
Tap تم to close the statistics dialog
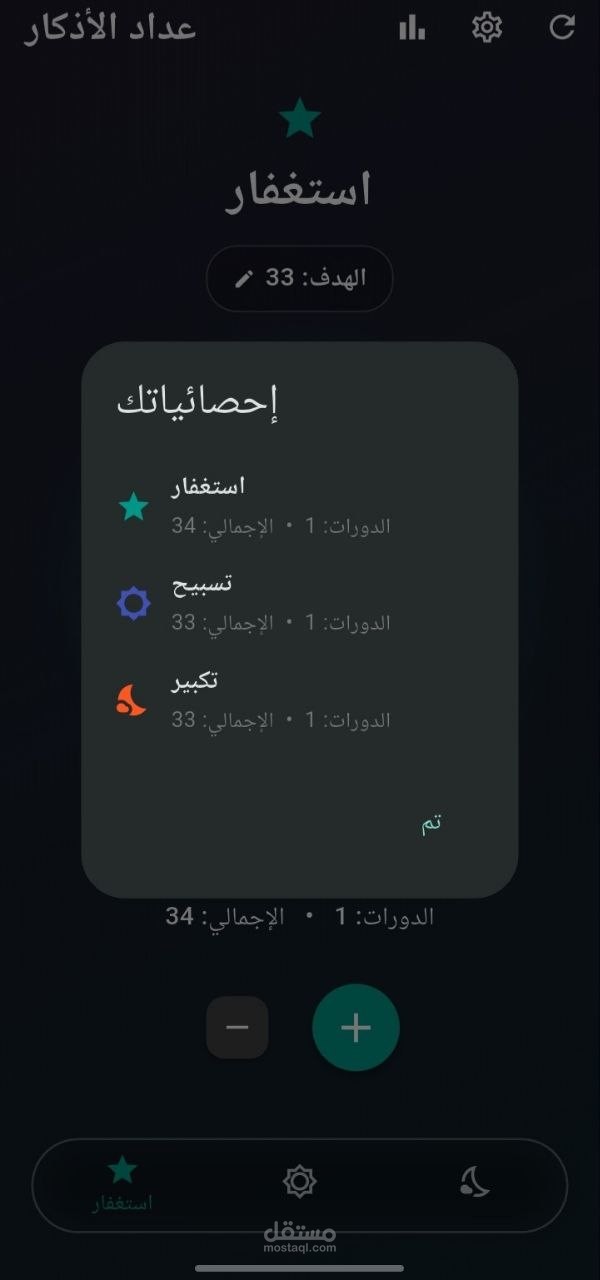[x=431, y=825]
